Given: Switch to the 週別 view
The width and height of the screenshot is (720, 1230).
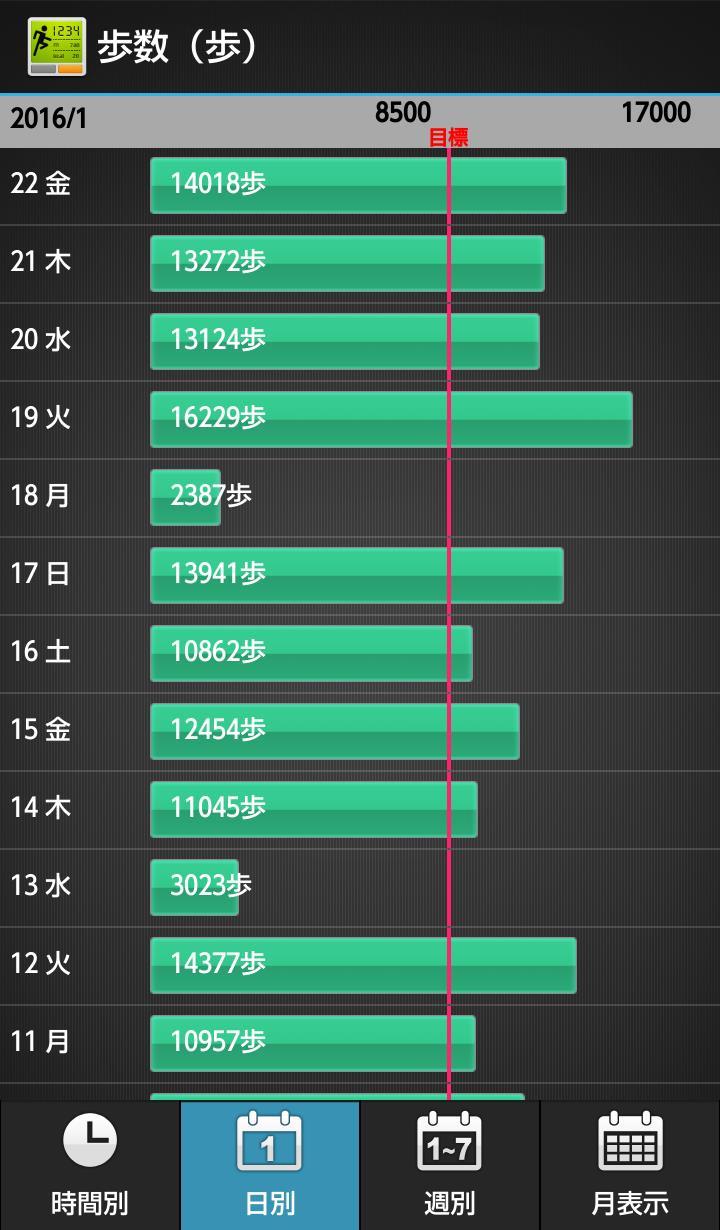Looking at the screenshot, I should click(x=450, y=1166).
